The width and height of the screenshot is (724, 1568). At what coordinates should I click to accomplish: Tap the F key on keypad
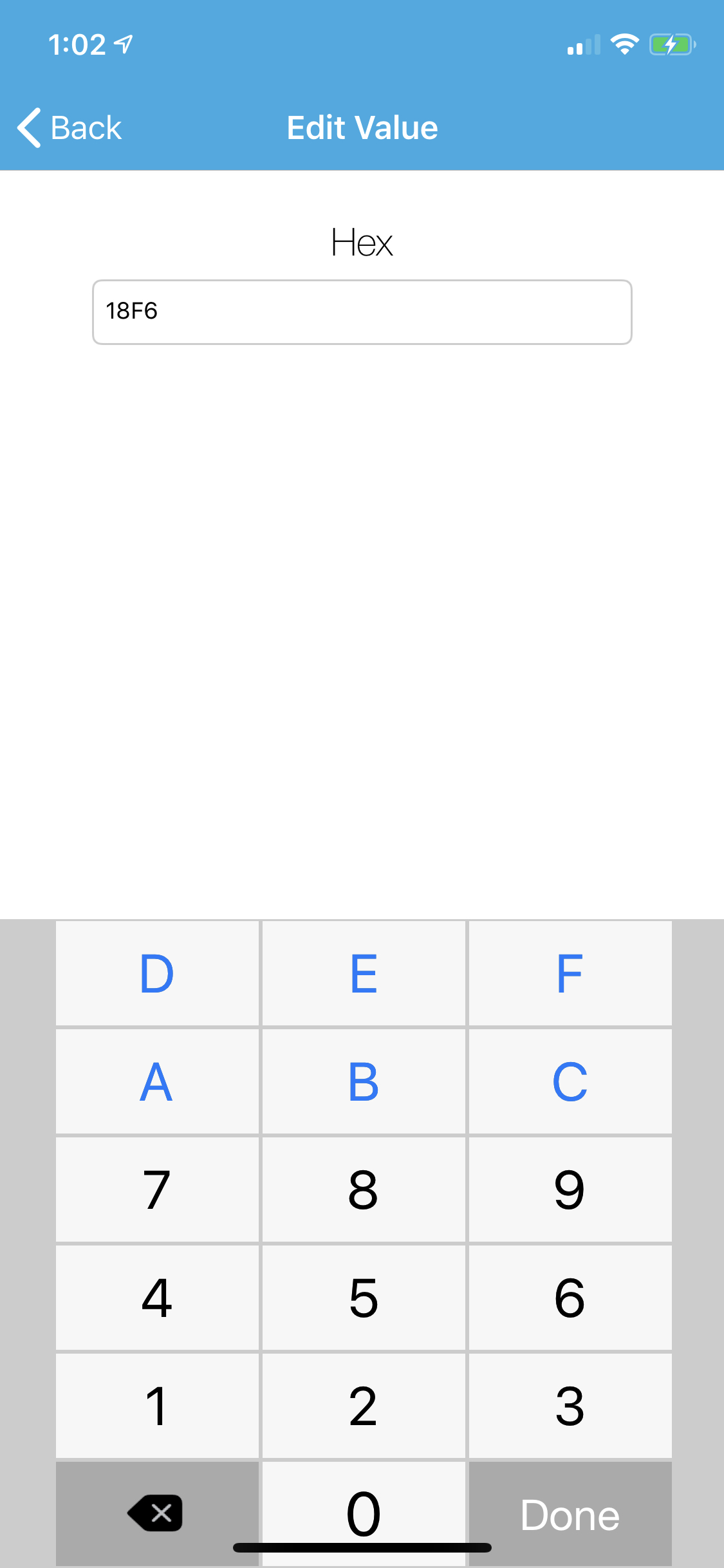[570, 973]
